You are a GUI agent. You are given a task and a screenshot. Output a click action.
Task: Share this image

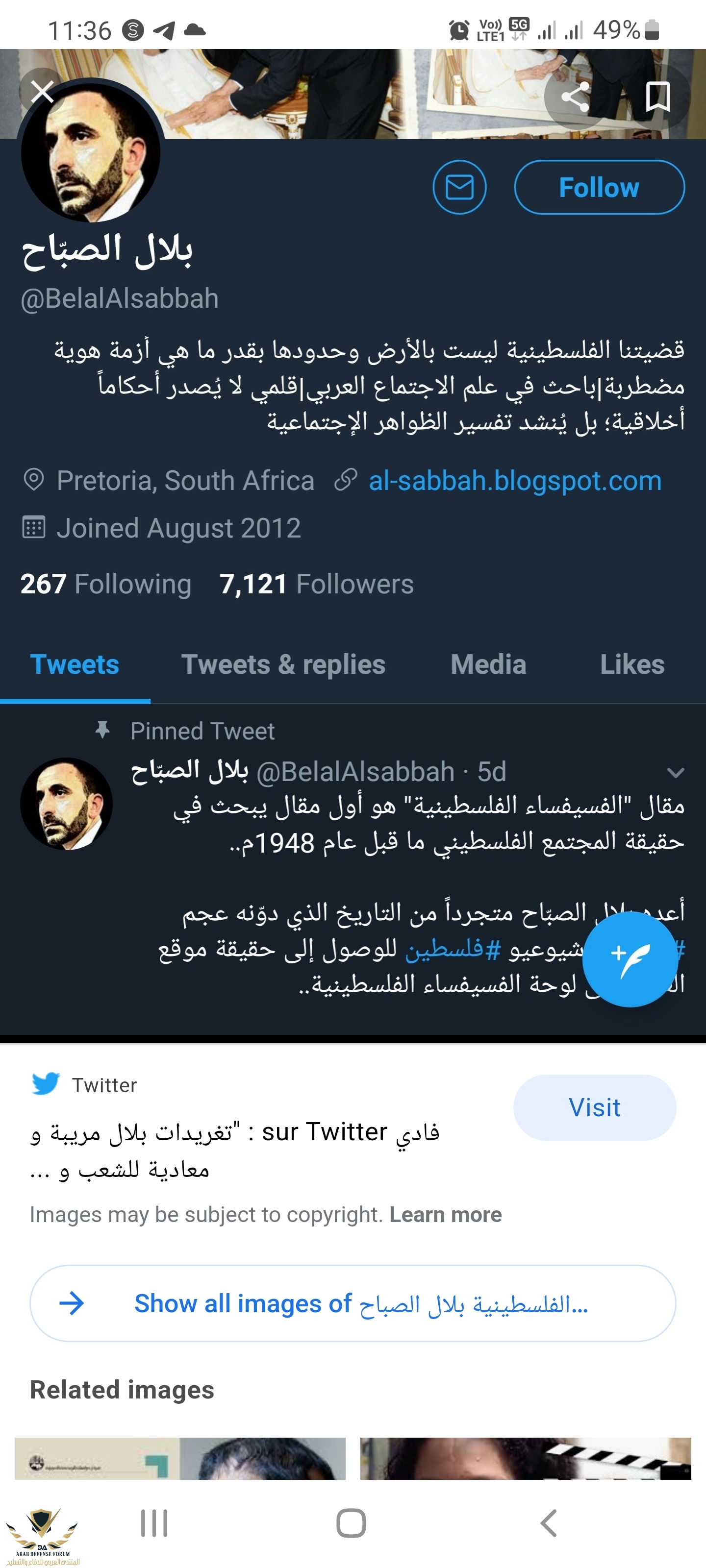[x=575, y=96]
